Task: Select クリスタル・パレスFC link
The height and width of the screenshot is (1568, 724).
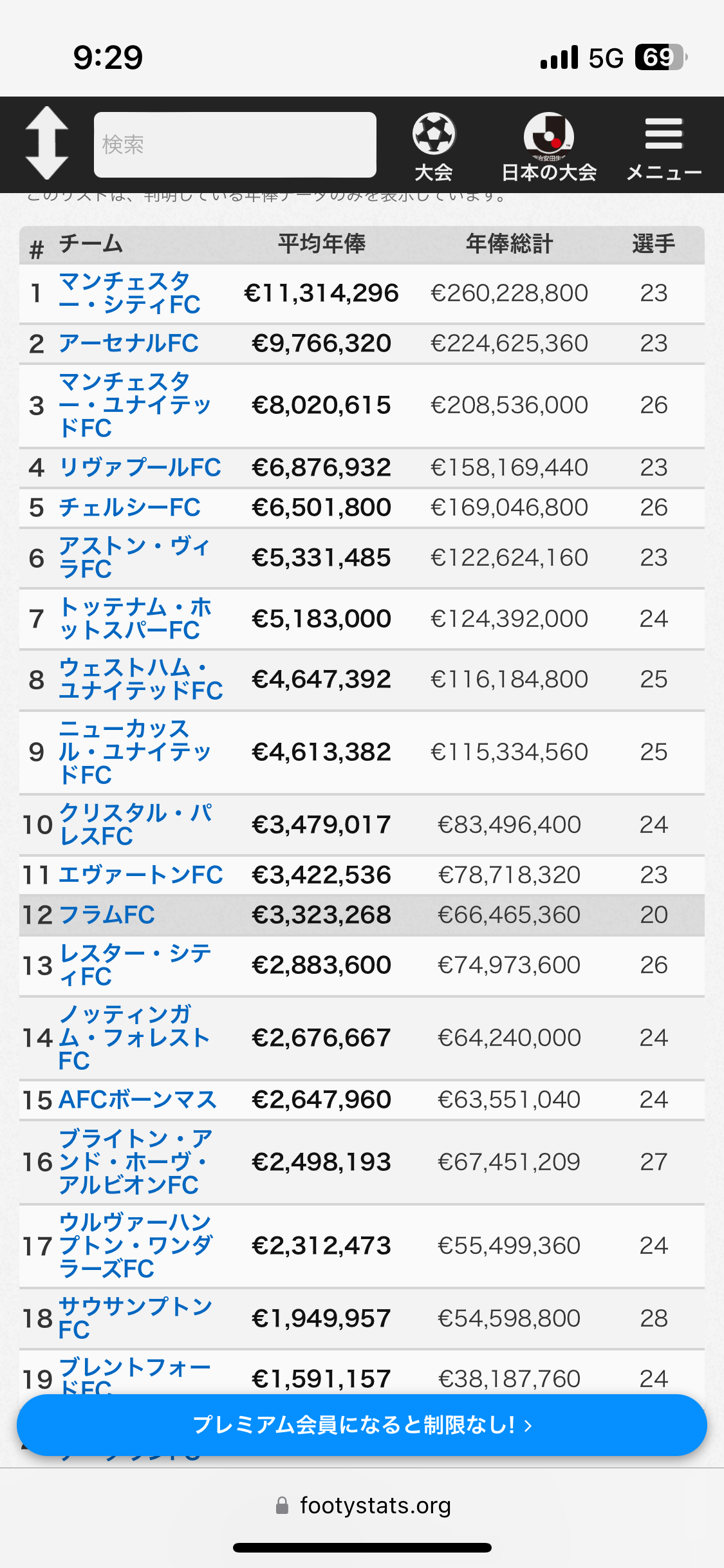Action: point(135,825)
